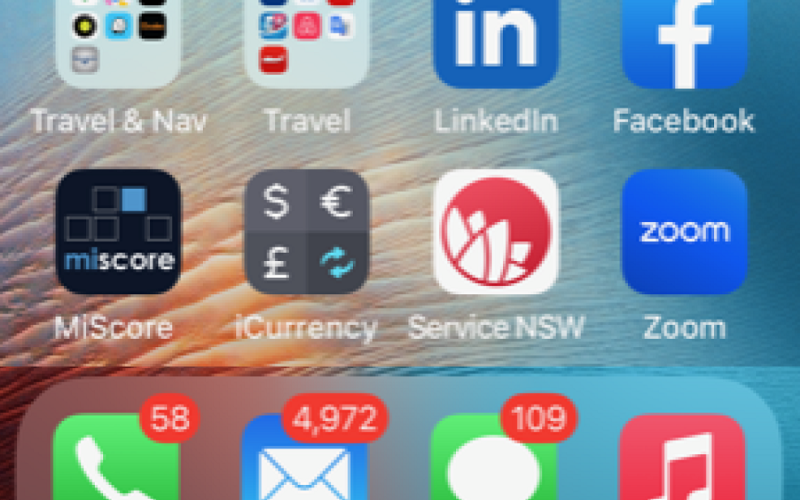Open Mail with 4,972 unread emails

pos(304,465)
